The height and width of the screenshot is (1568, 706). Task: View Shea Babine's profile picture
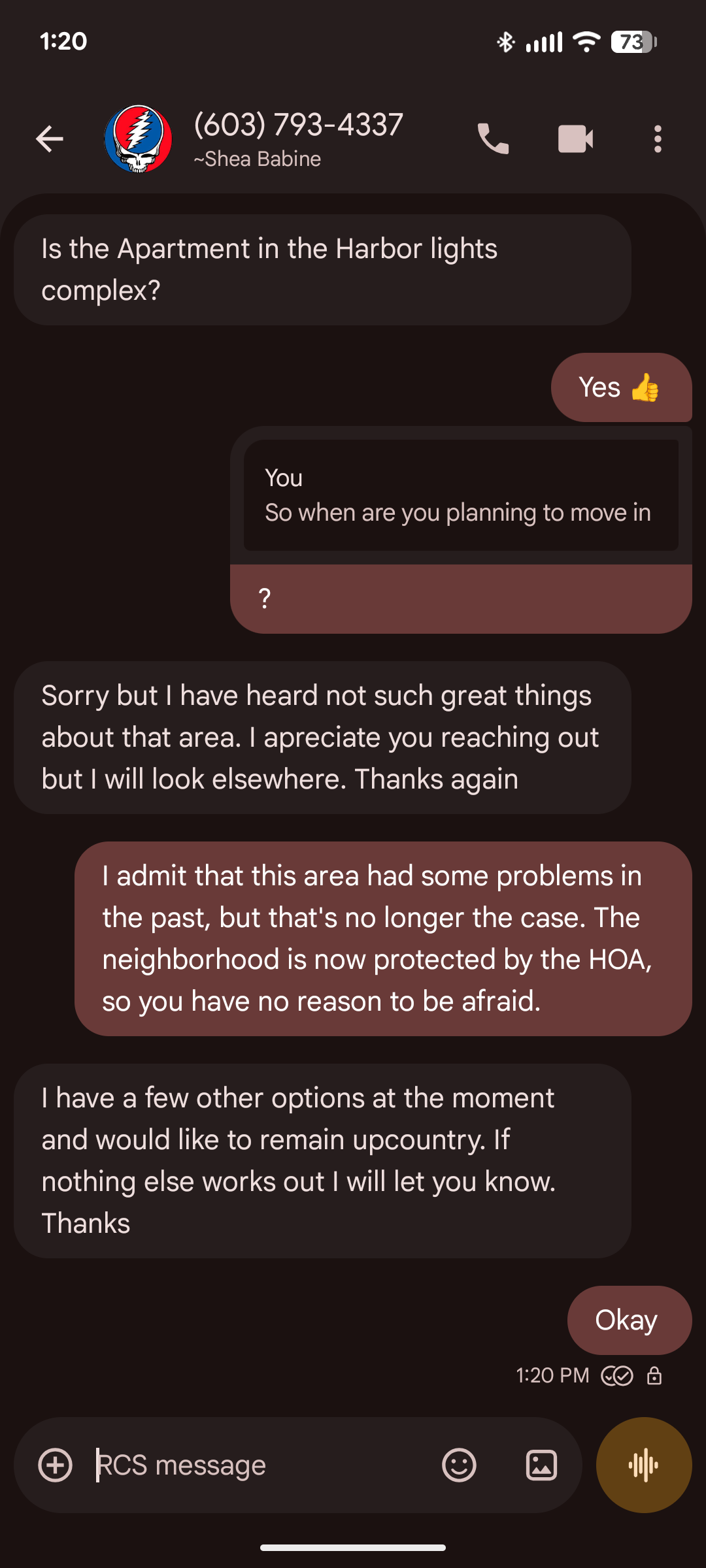[x=138, y=139]
